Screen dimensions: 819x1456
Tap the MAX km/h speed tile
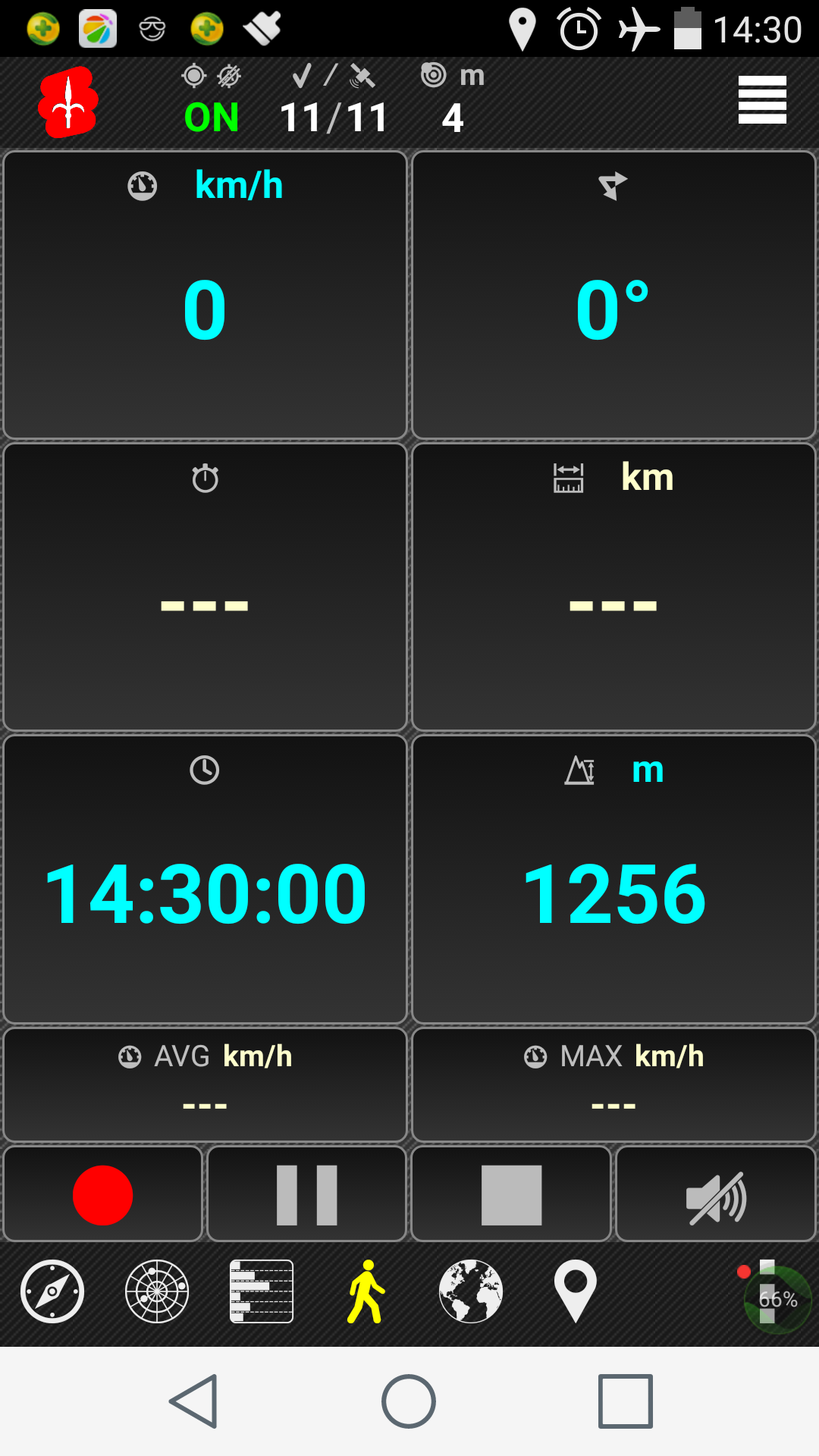tap(613, 1084)
